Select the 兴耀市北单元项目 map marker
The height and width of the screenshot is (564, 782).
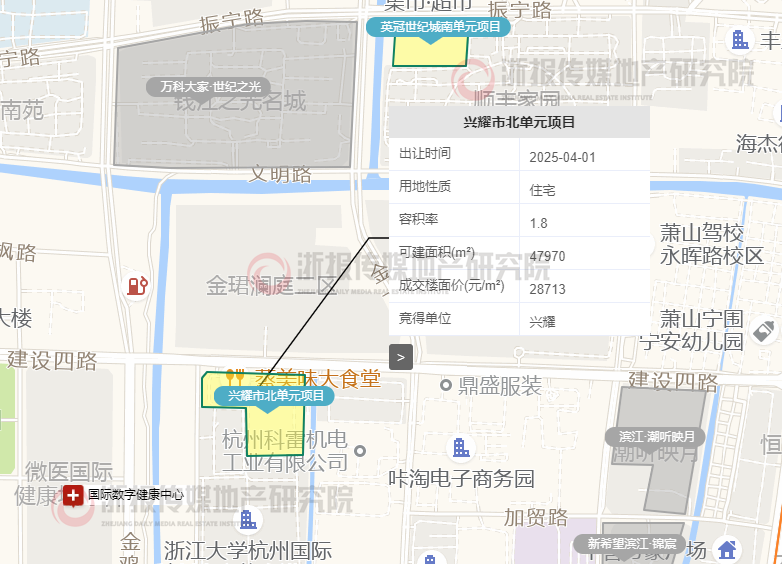[x=275, y=396]
